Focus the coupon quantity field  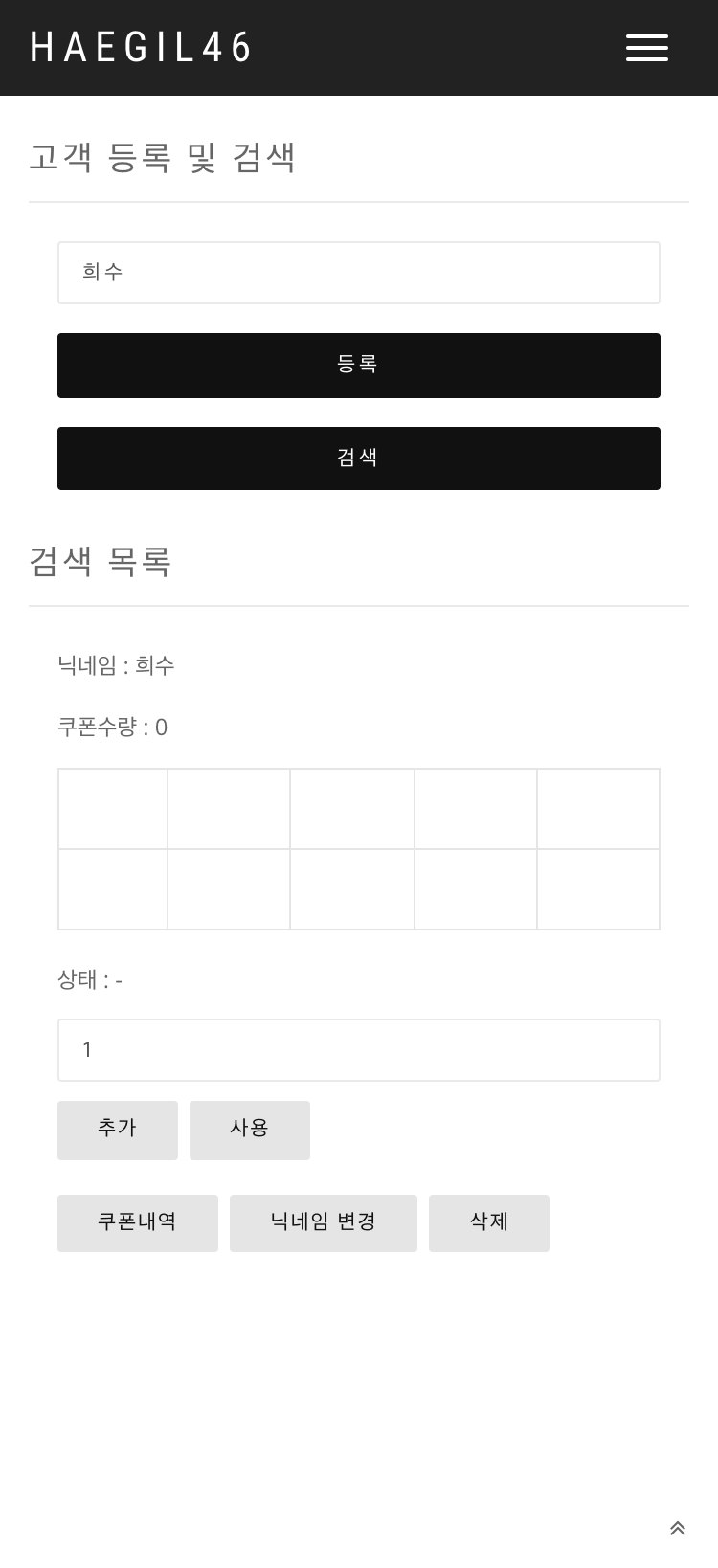pyautogui.click(x=359, y=1050)
